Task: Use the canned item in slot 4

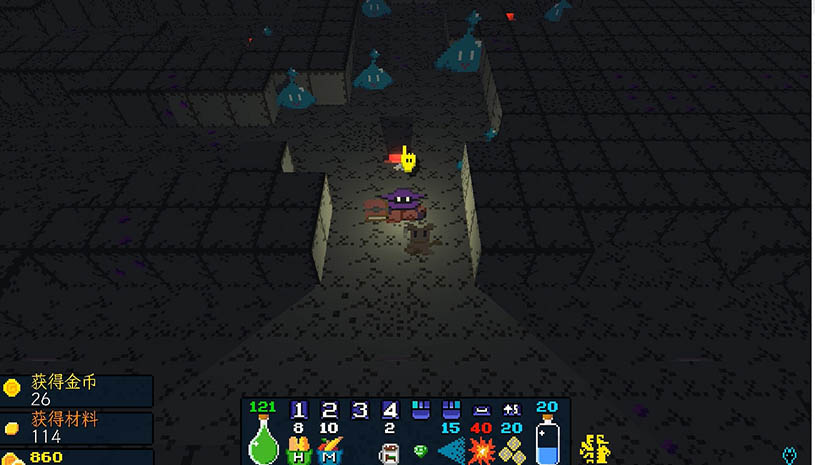Action: 390,452
